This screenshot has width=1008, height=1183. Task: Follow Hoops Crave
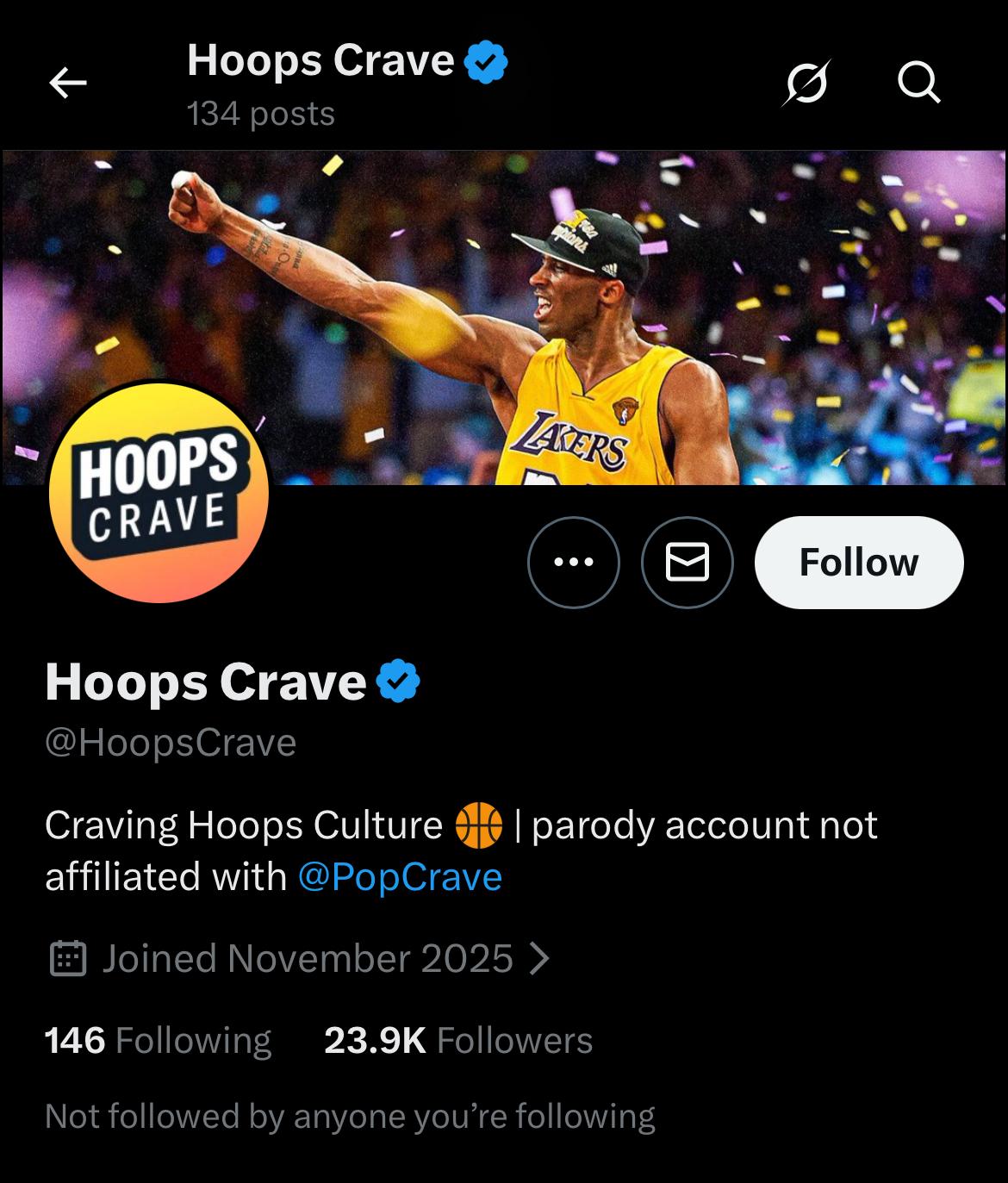tap(859, 563)
